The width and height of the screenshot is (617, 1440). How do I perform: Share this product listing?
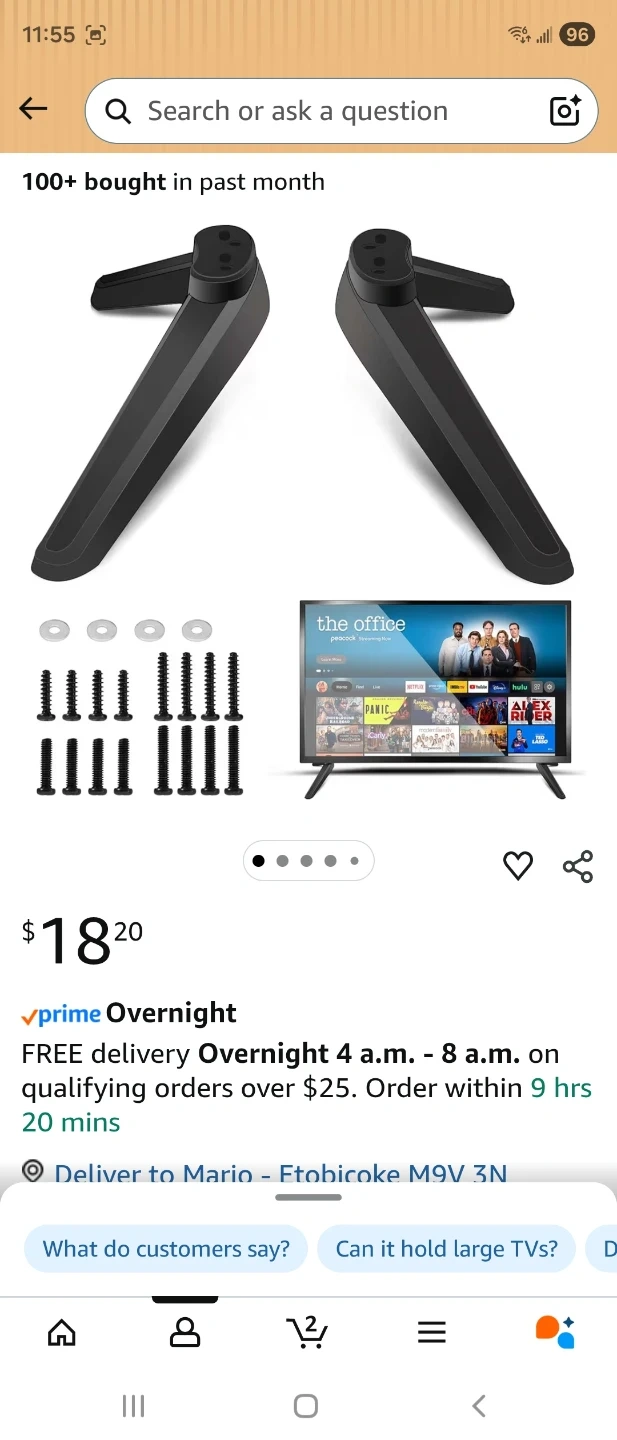(578, 865)
